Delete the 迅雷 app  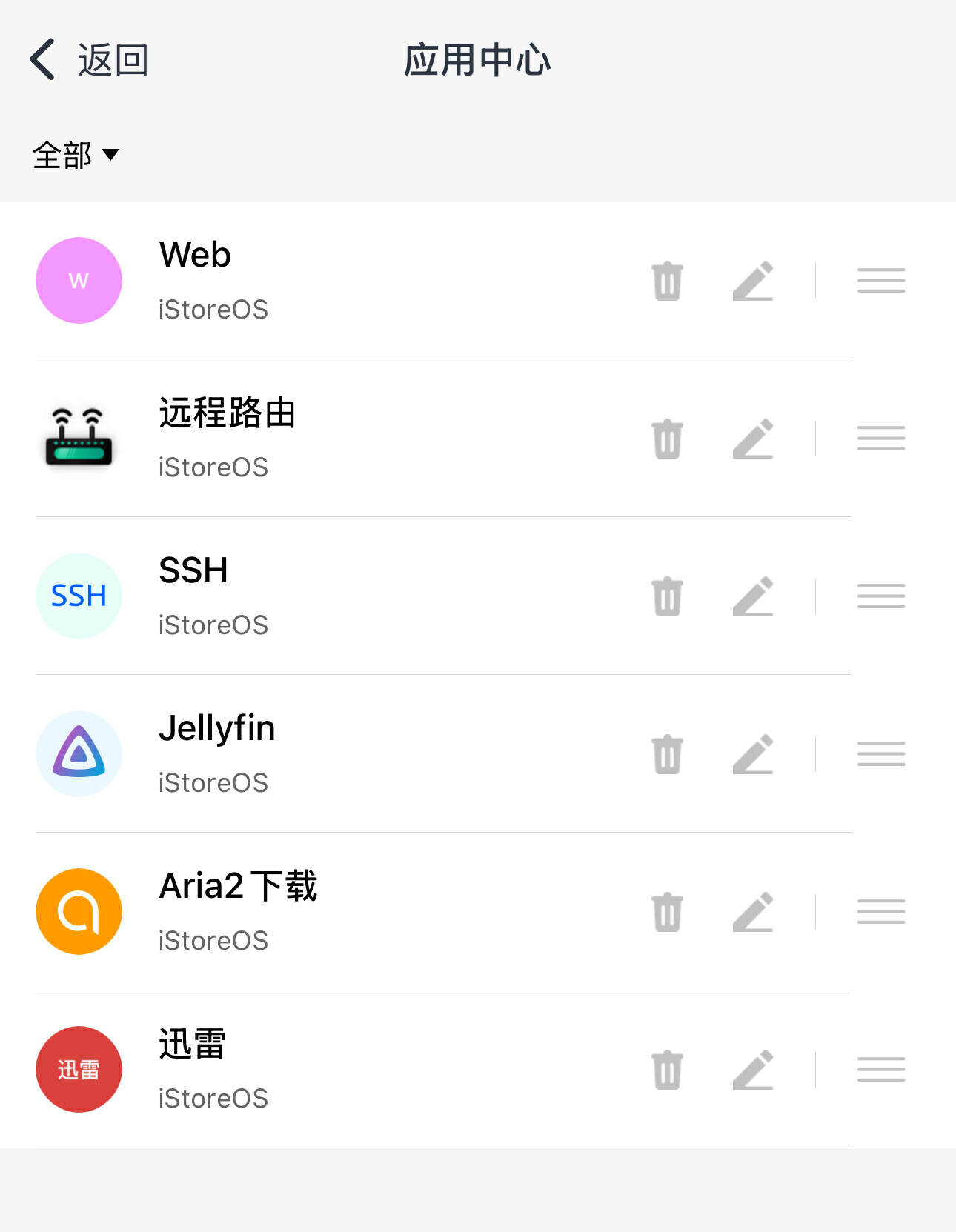click(667, 1070)
